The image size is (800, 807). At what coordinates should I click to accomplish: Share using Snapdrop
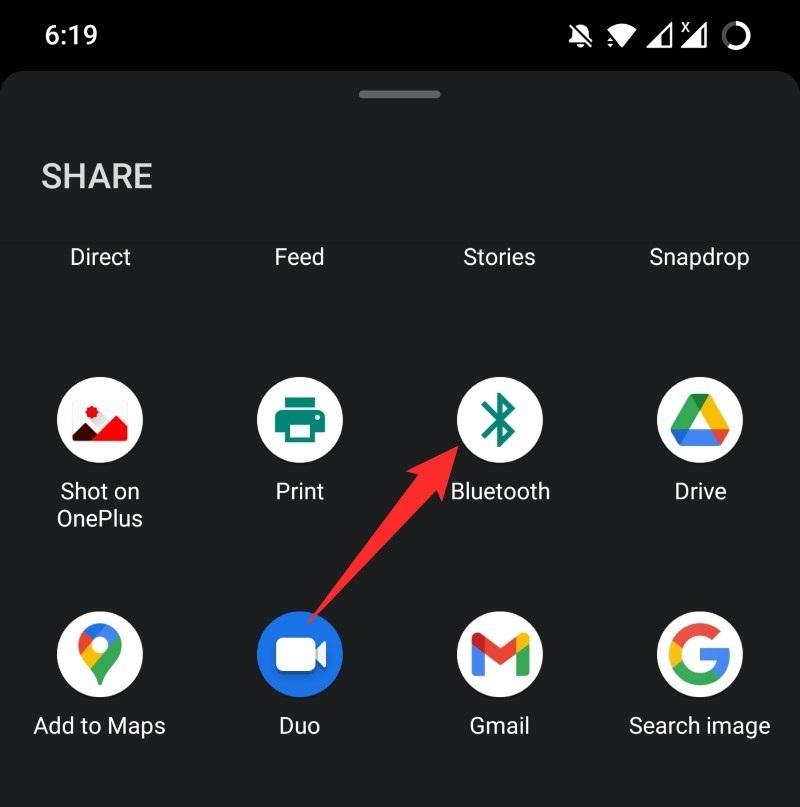[x=699, y=257]
